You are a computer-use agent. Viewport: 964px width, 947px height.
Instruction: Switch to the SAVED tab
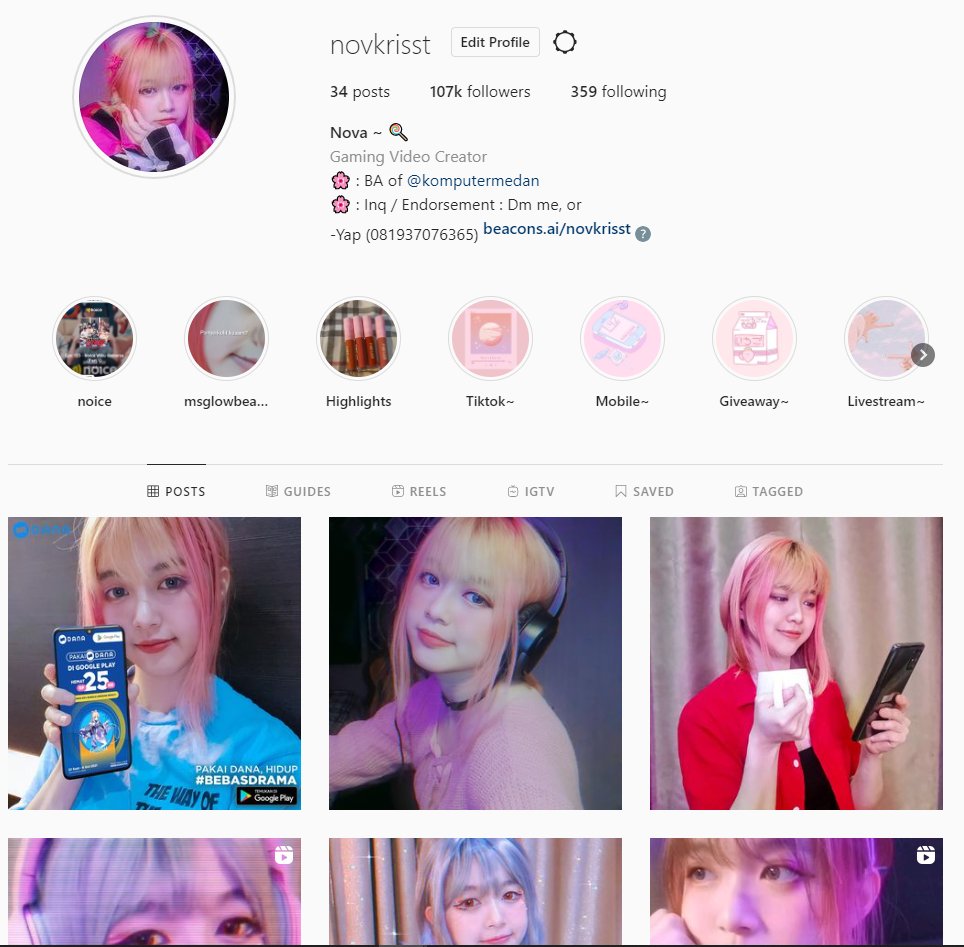pos(644,491)
